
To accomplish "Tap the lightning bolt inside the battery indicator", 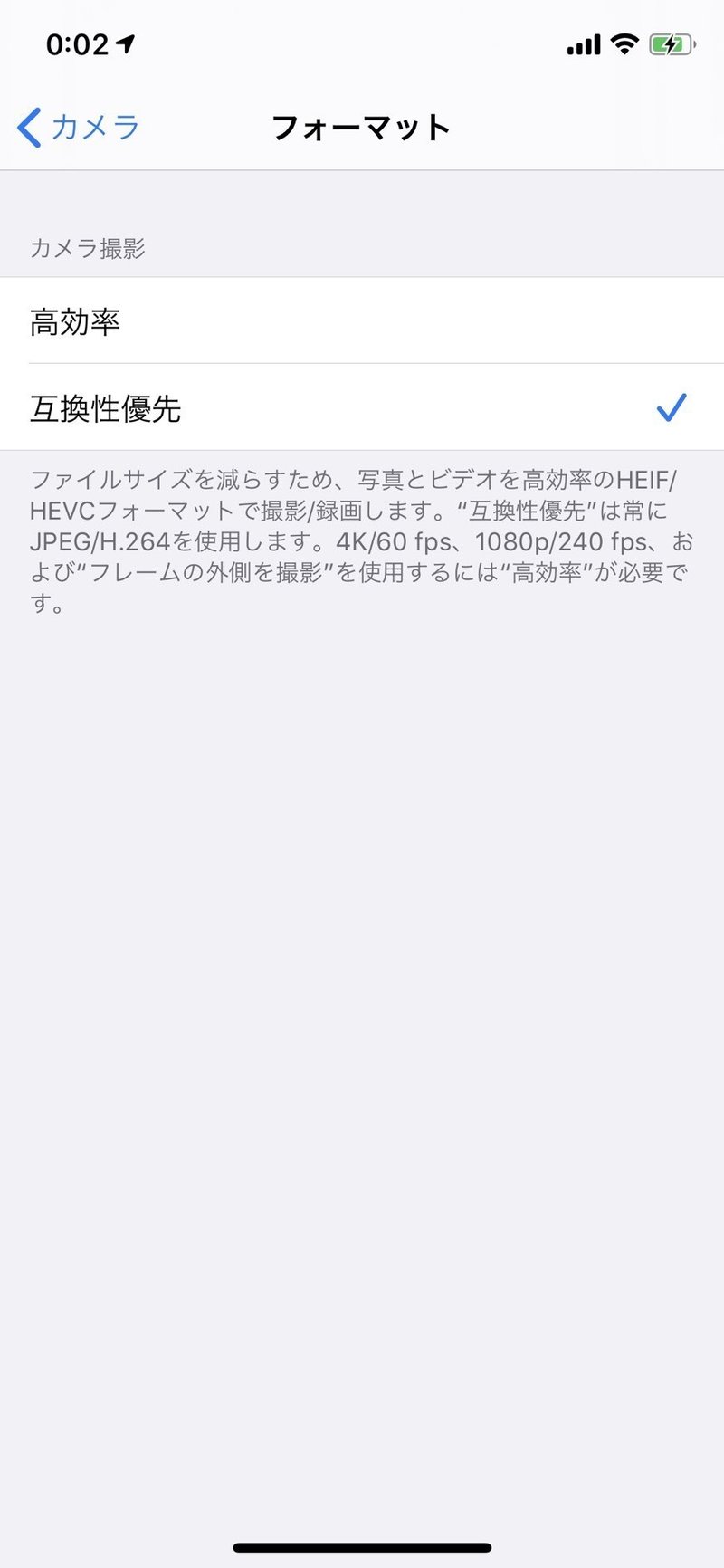I will [672, 43].
